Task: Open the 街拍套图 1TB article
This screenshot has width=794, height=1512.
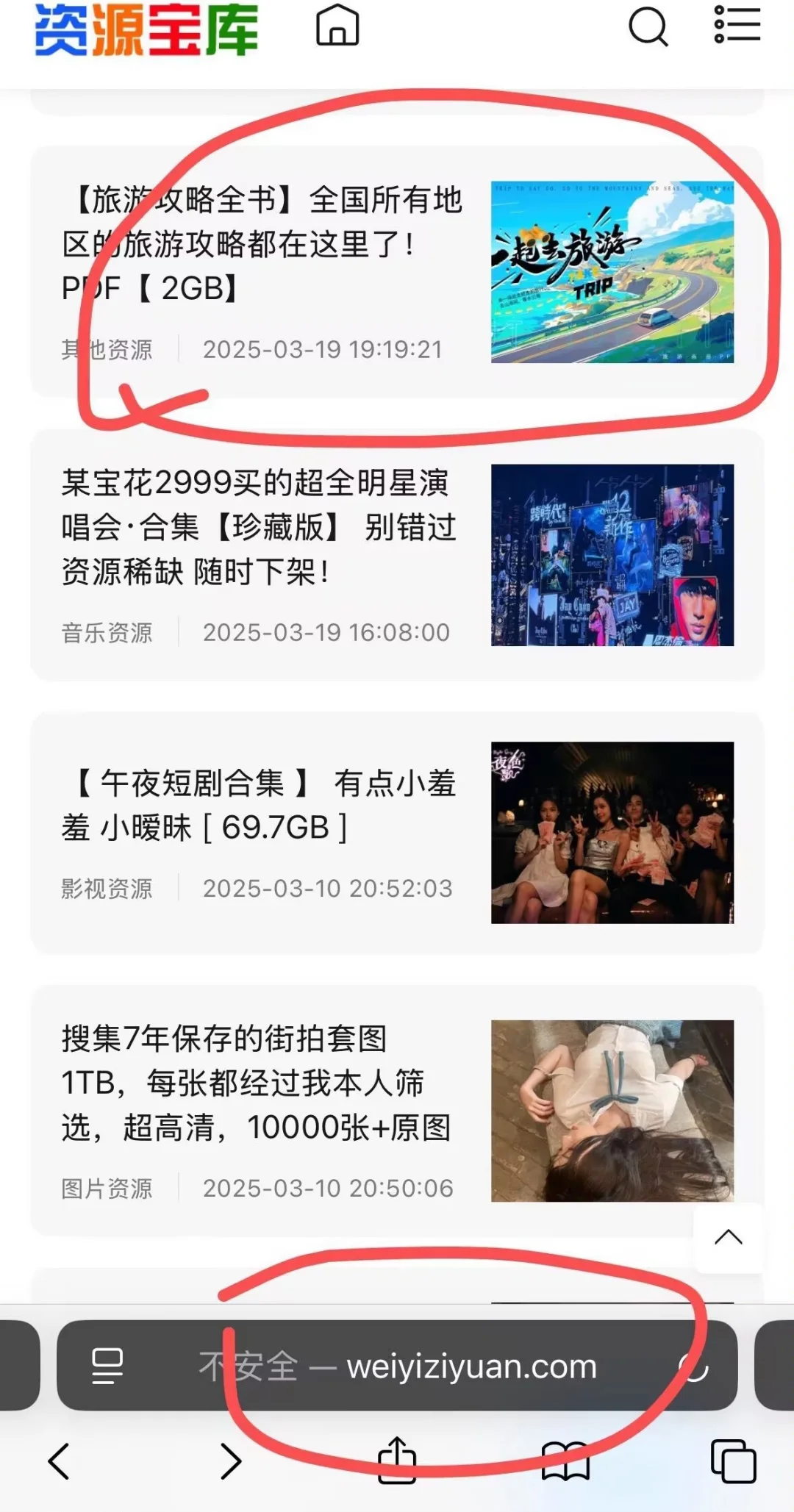Action: [256, 1083]
